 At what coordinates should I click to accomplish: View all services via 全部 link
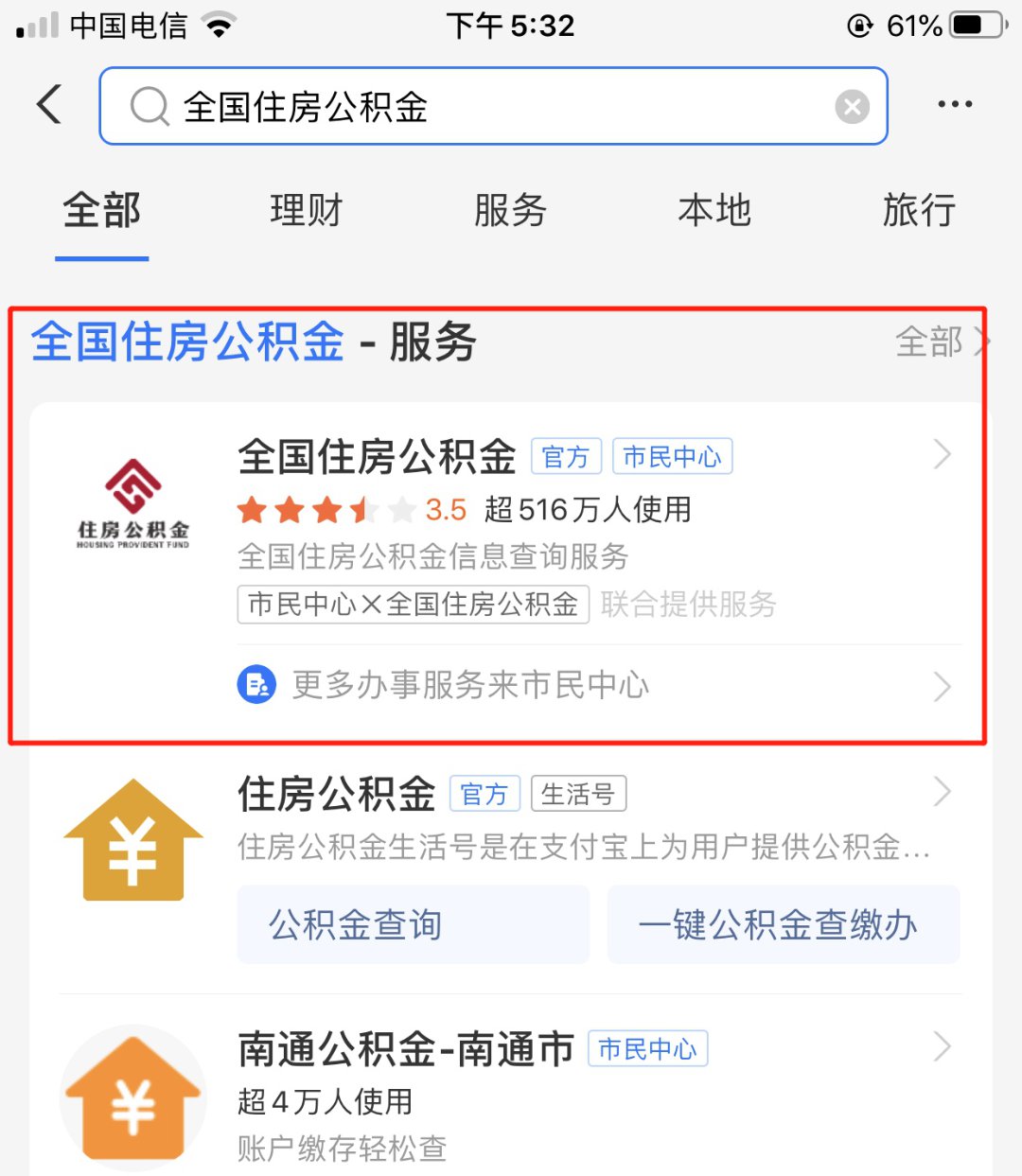(937, 342)
